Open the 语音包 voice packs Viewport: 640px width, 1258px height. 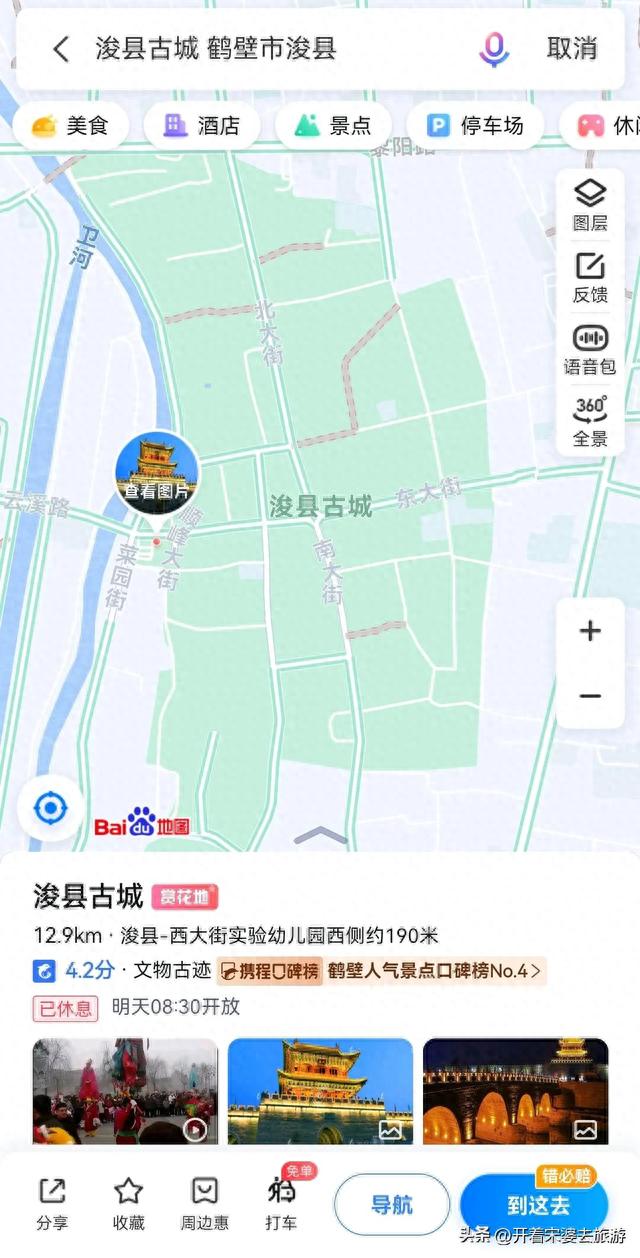[590, 350]
